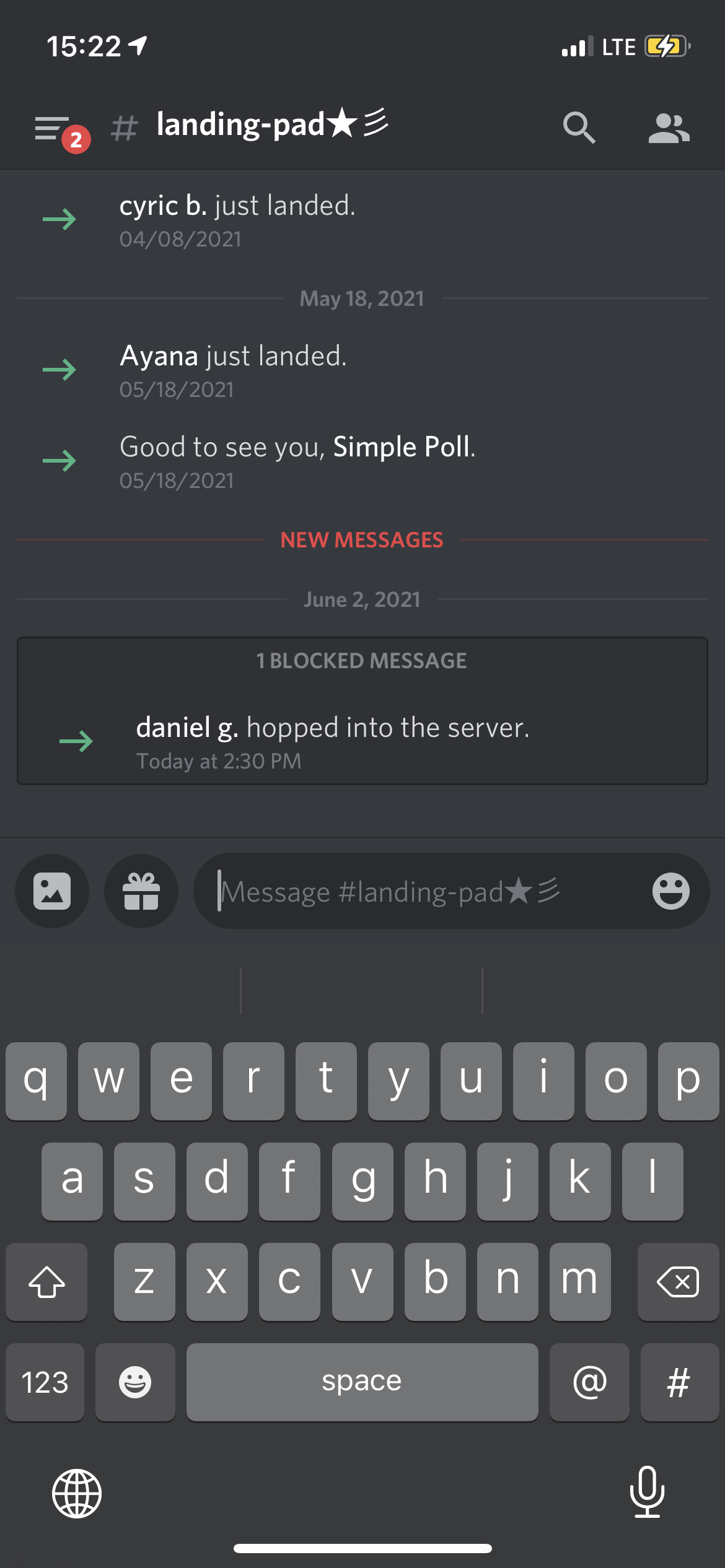The height and width of the screenshot is (1568, 725).
Task: Change keyboard language with the globe key
Action: click(x=77, y=1494)
